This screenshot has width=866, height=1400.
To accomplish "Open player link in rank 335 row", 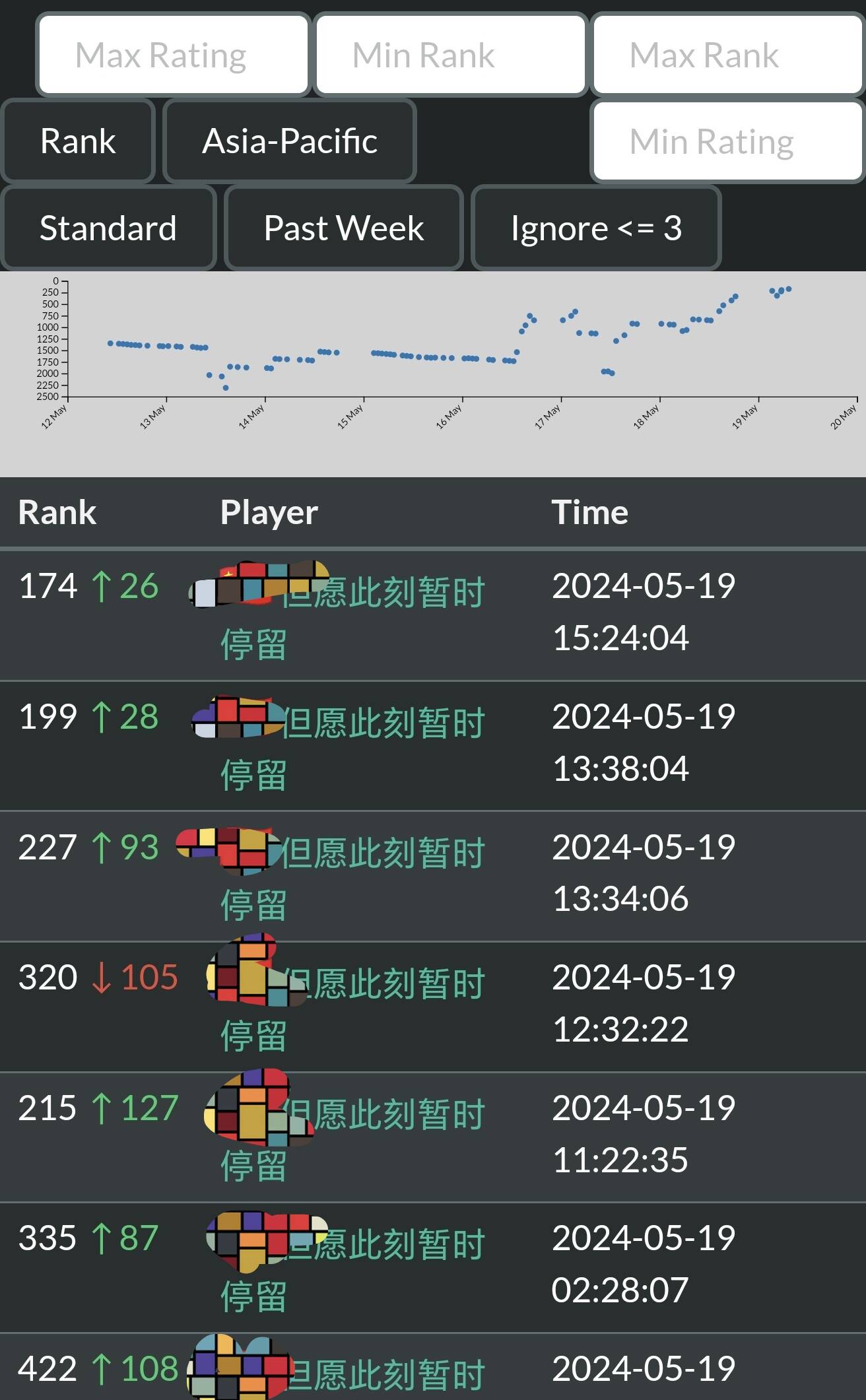I will coord(352,1269).
